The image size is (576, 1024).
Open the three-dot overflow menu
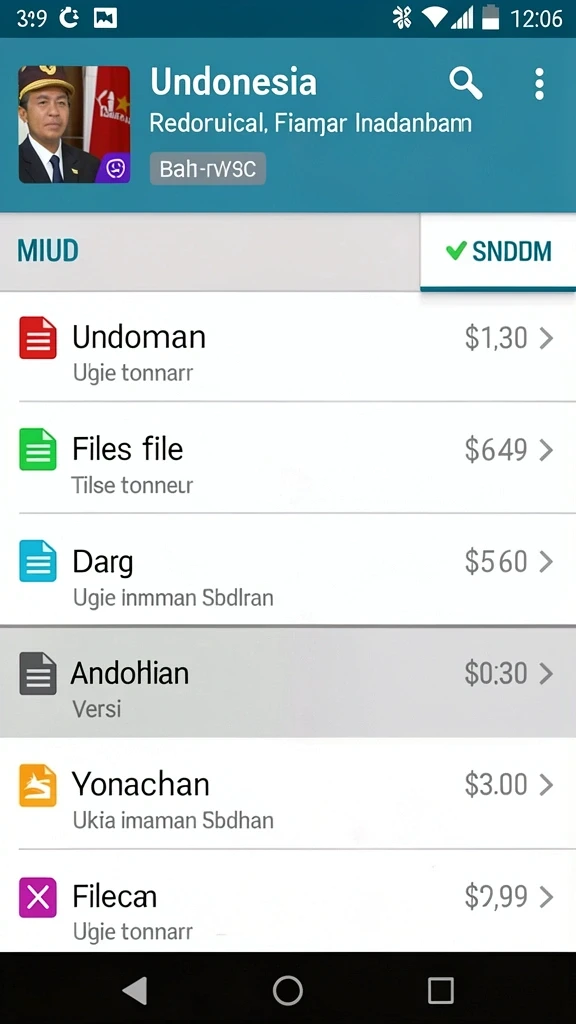[x=539, y=84]
